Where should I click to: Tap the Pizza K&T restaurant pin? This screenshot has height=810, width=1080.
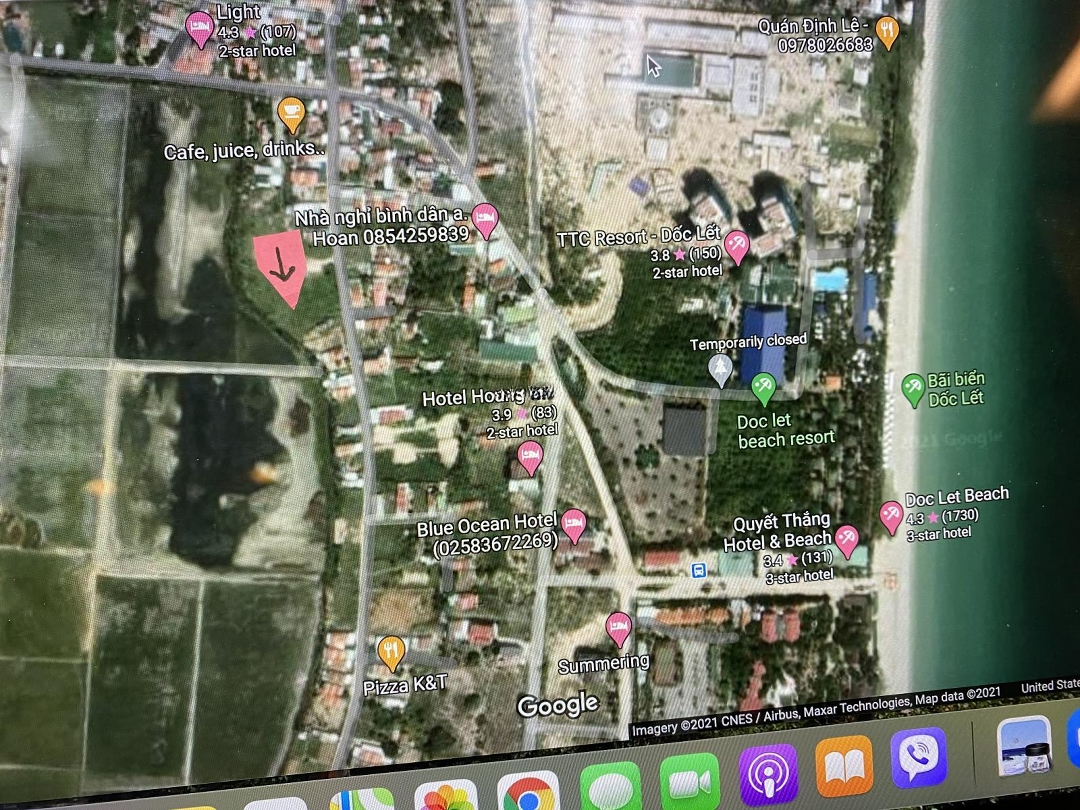pyautogui.click(x=391, y=652)
